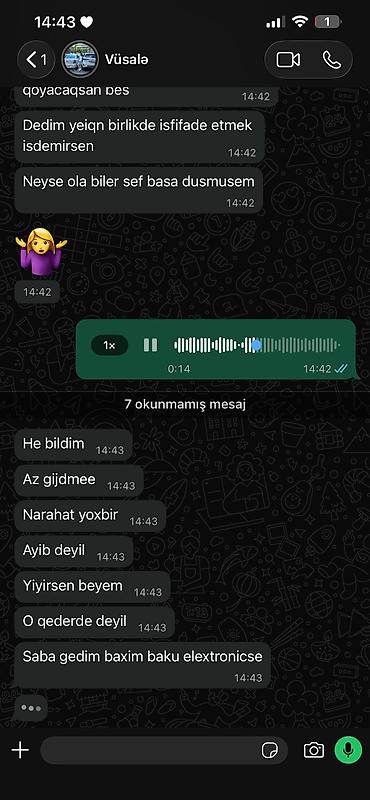Viewport: 370px width, 800px height.
Task: Start a voice call with Vüsalə
Action: pos(332,60)
